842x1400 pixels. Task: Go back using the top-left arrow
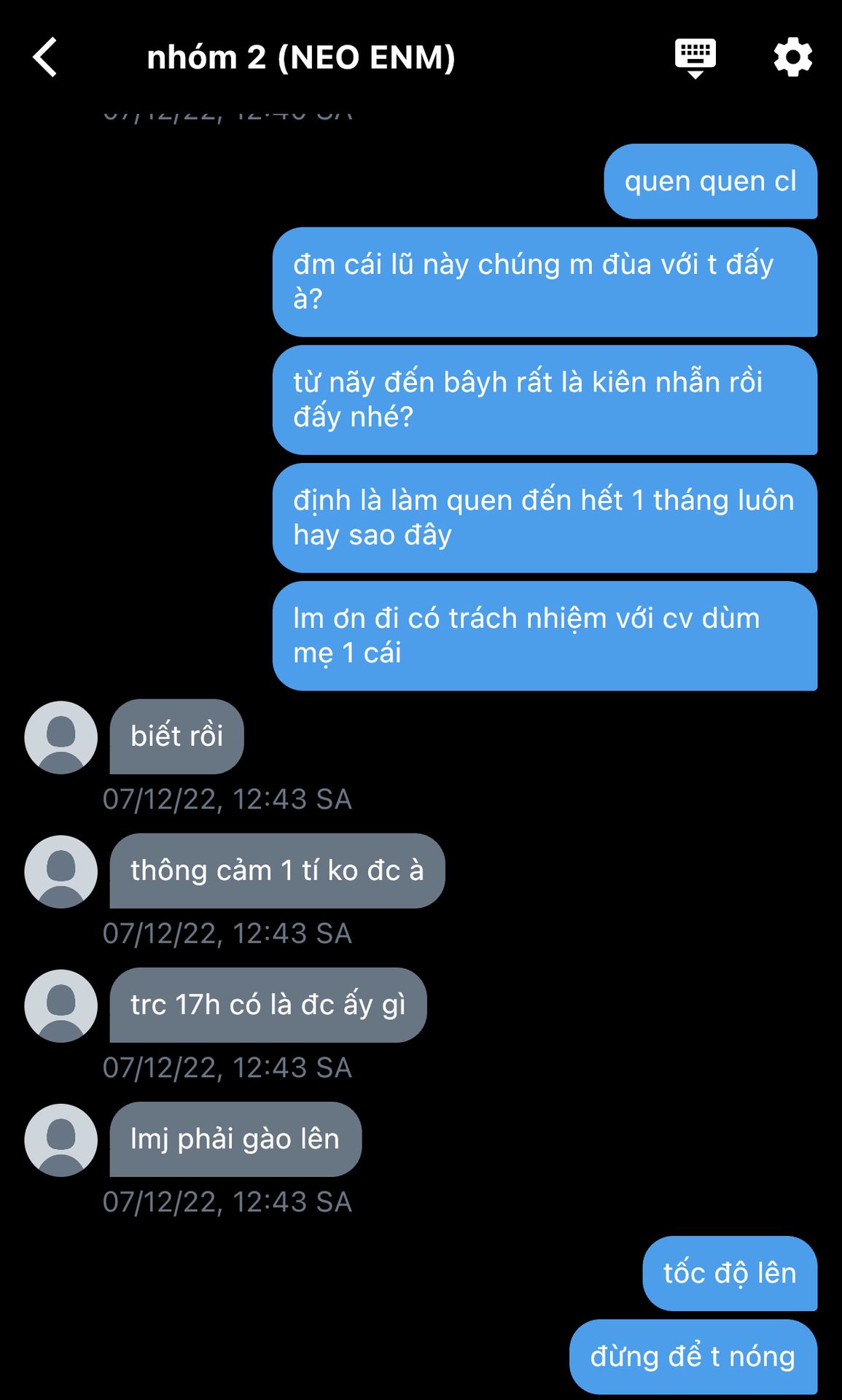45,57
